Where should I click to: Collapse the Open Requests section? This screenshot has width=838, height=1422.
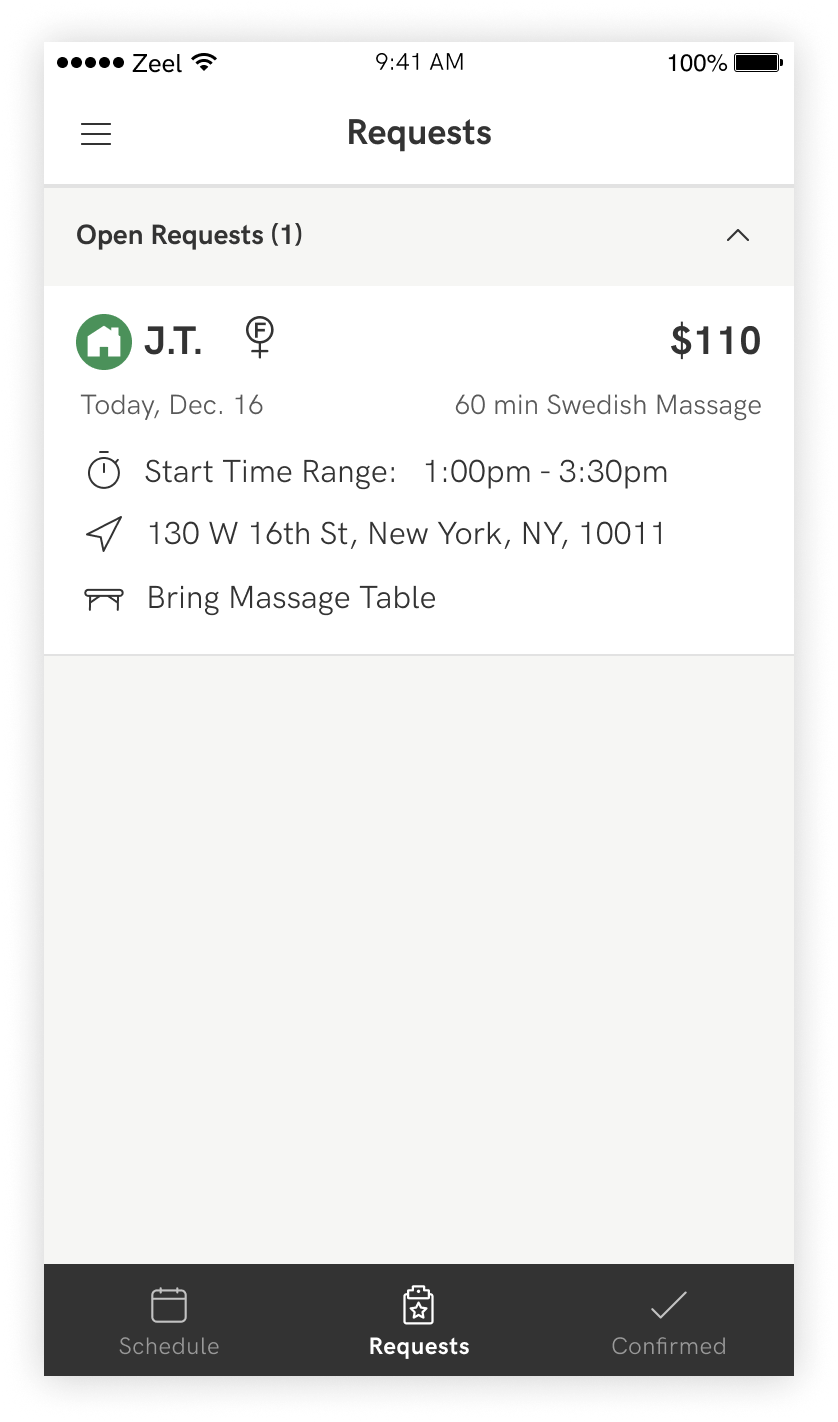pos(737,236)
